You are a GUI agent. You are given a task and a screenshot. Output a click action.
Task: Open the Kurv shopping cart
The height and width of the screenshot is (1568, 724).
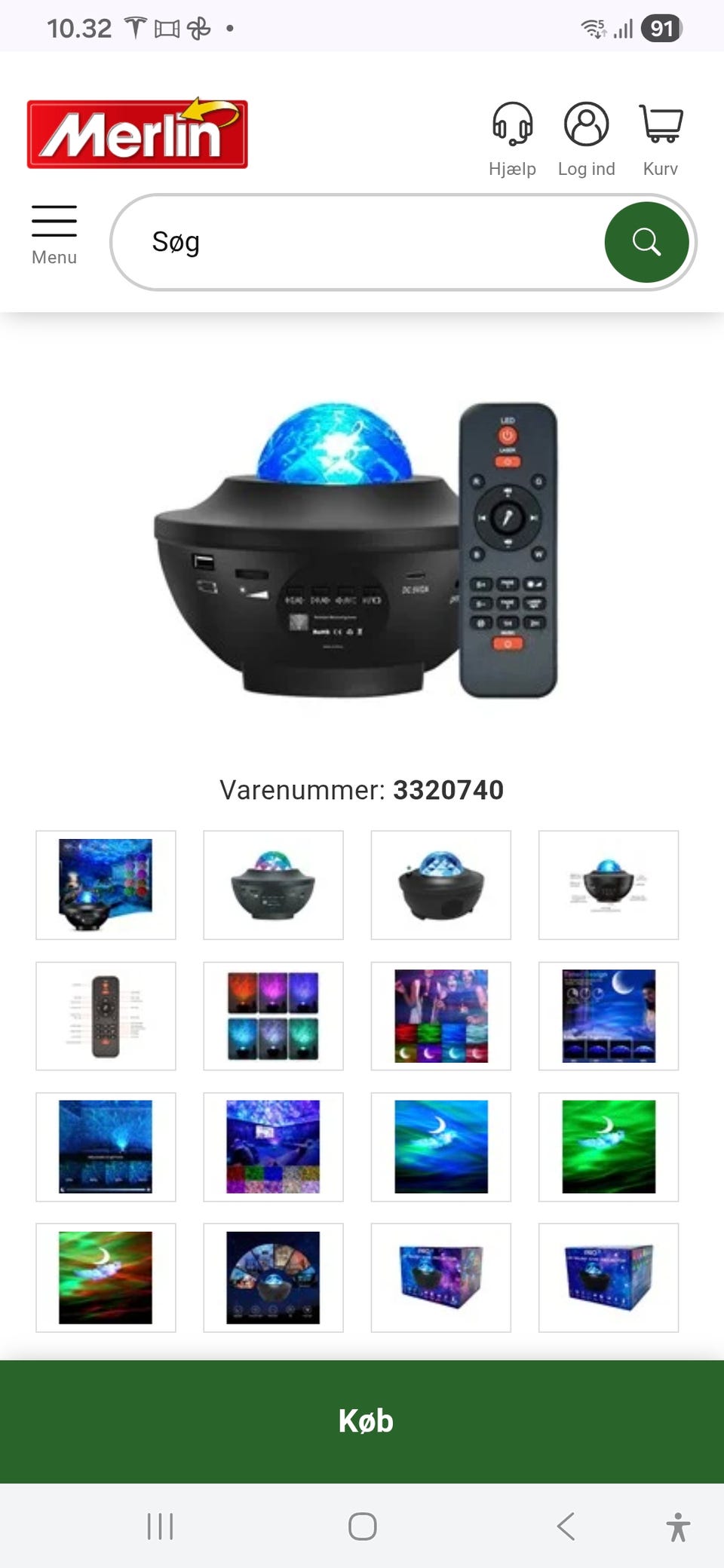point(661,139)
